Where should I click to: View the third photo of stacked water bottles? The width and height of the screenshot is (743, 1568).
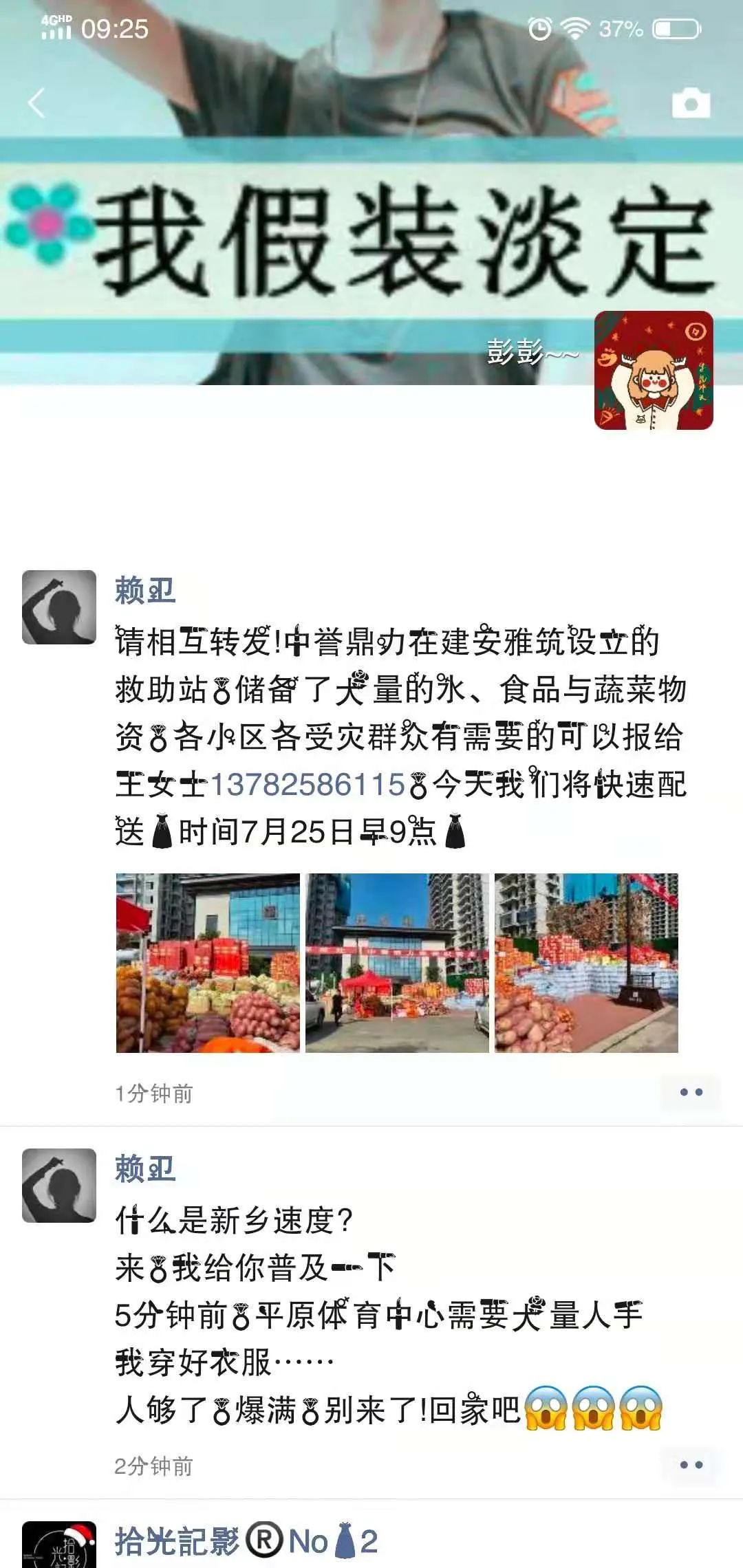tap(586, 963)
